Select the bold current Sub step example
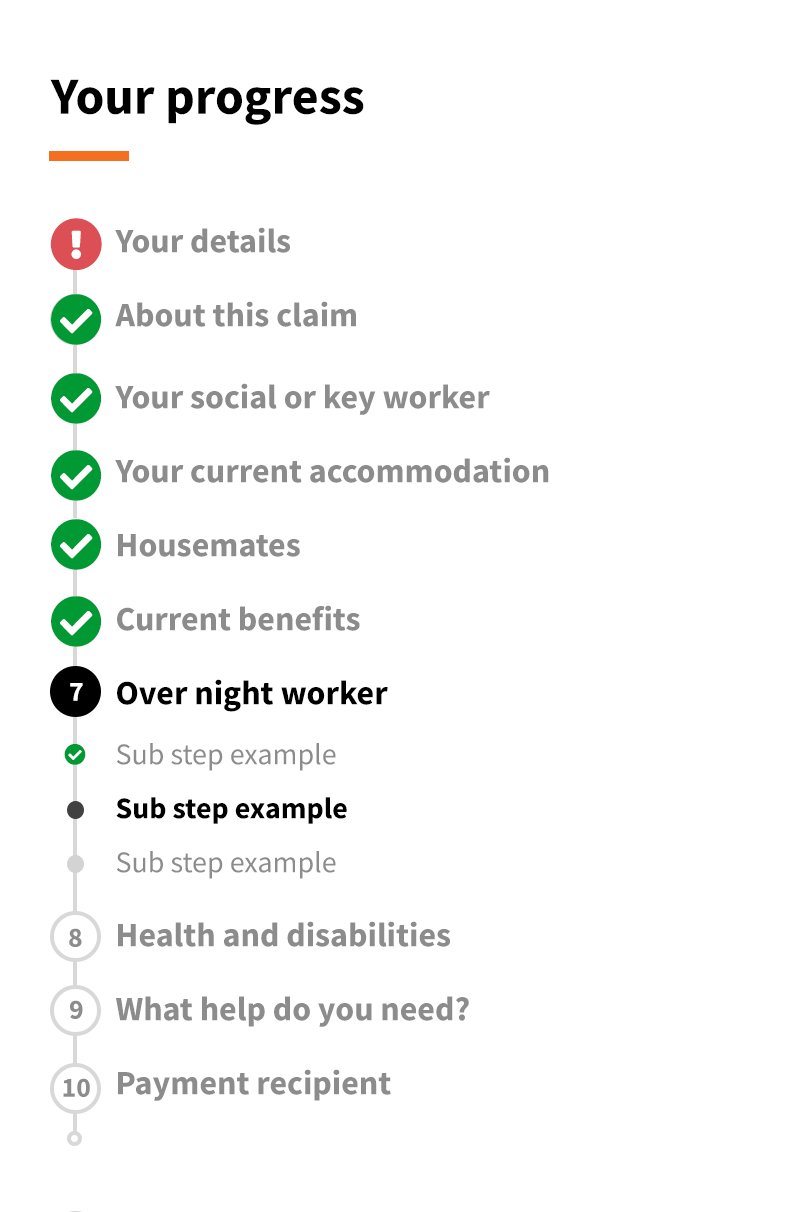 [x=231, y=809]
